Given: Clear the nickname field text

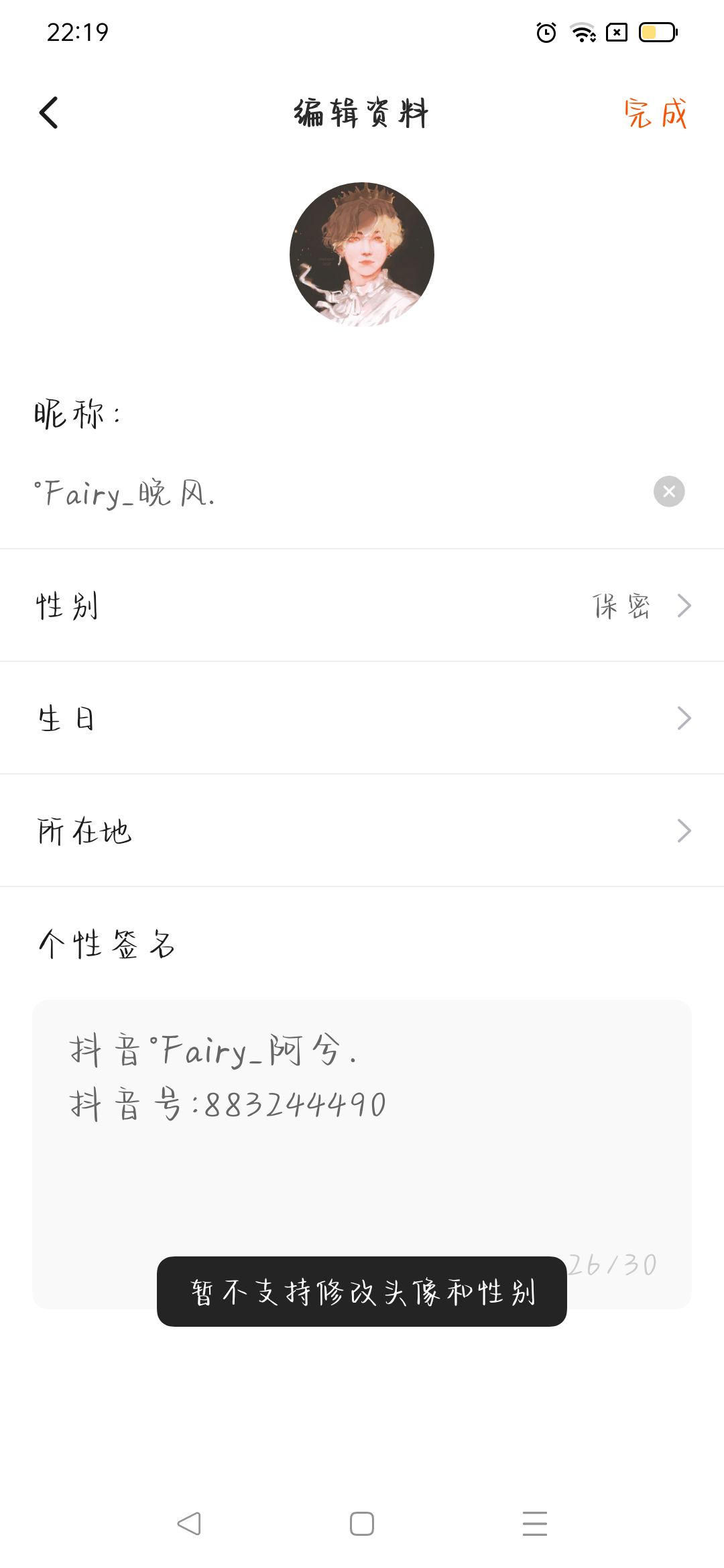Looking at the screenshot, I should pos(668,492).
